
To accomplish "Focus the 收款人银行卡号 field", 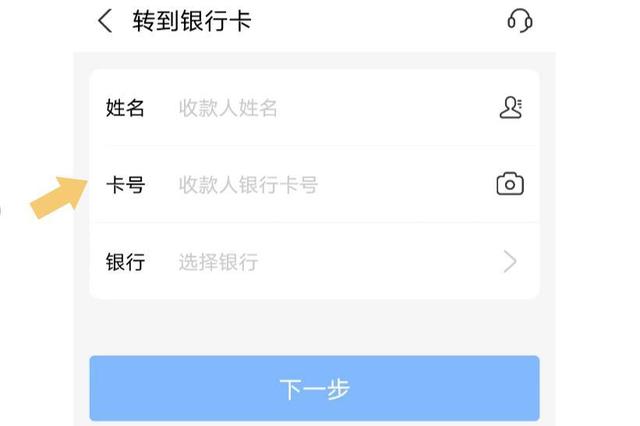I will pyautogui.click(x=320, y=185).
